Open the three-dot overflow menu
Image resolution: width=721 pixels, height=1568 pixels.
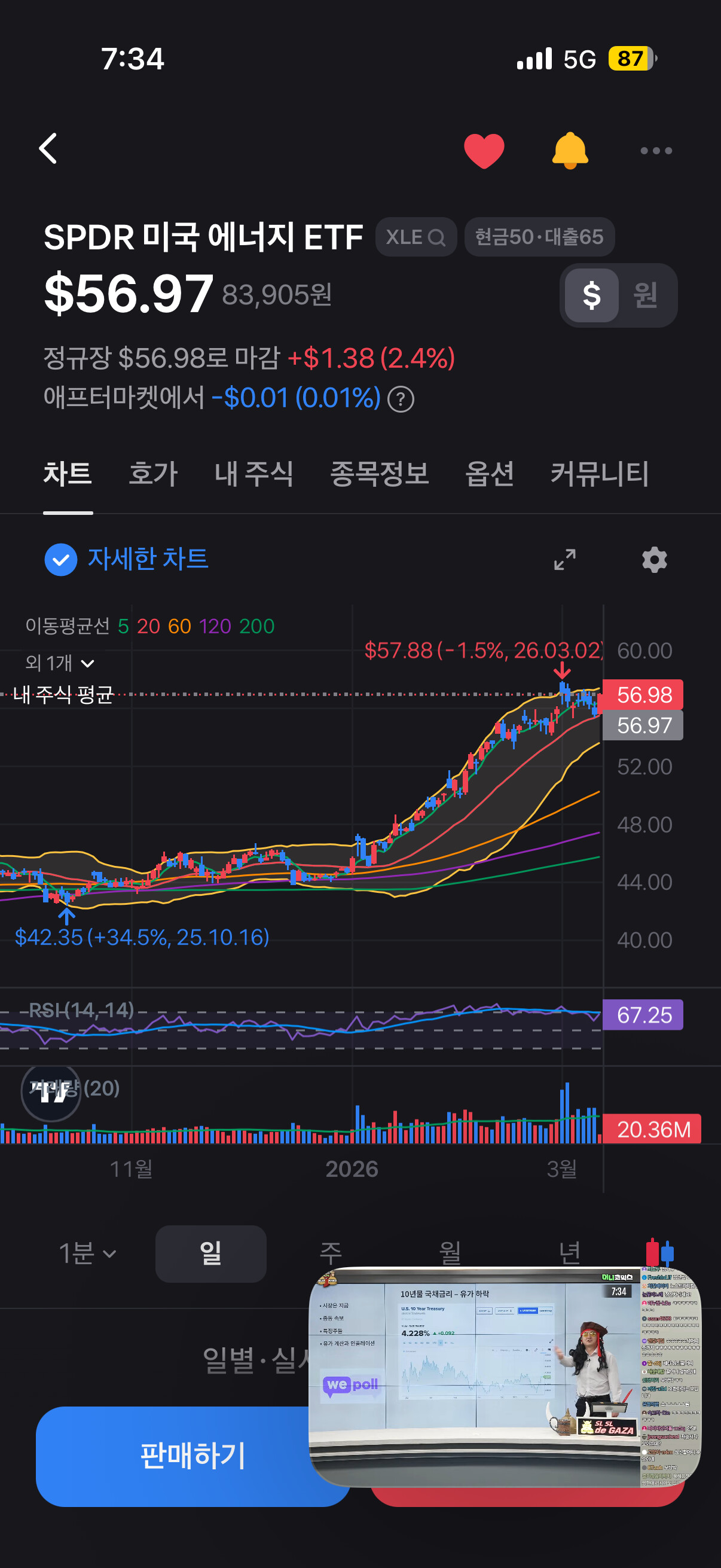pyautogui.click(x=656, y=150)
